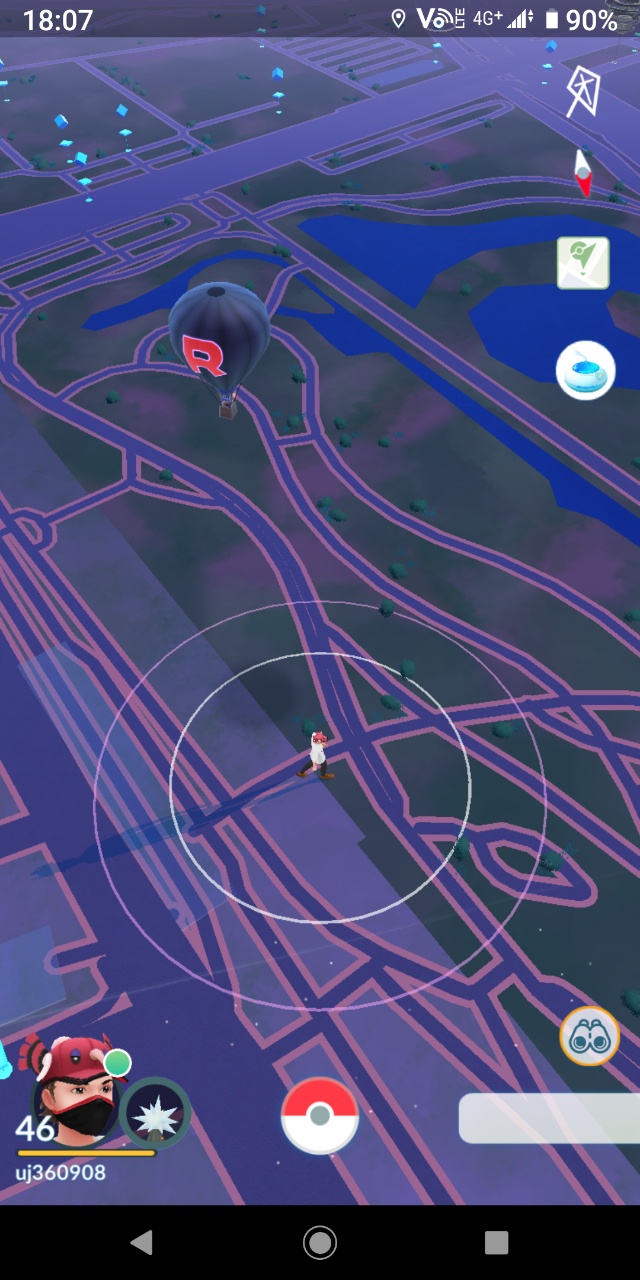This screenshot has height=1280, width=640.
Task: Go back with the system back button
Action: (142, 1242)
